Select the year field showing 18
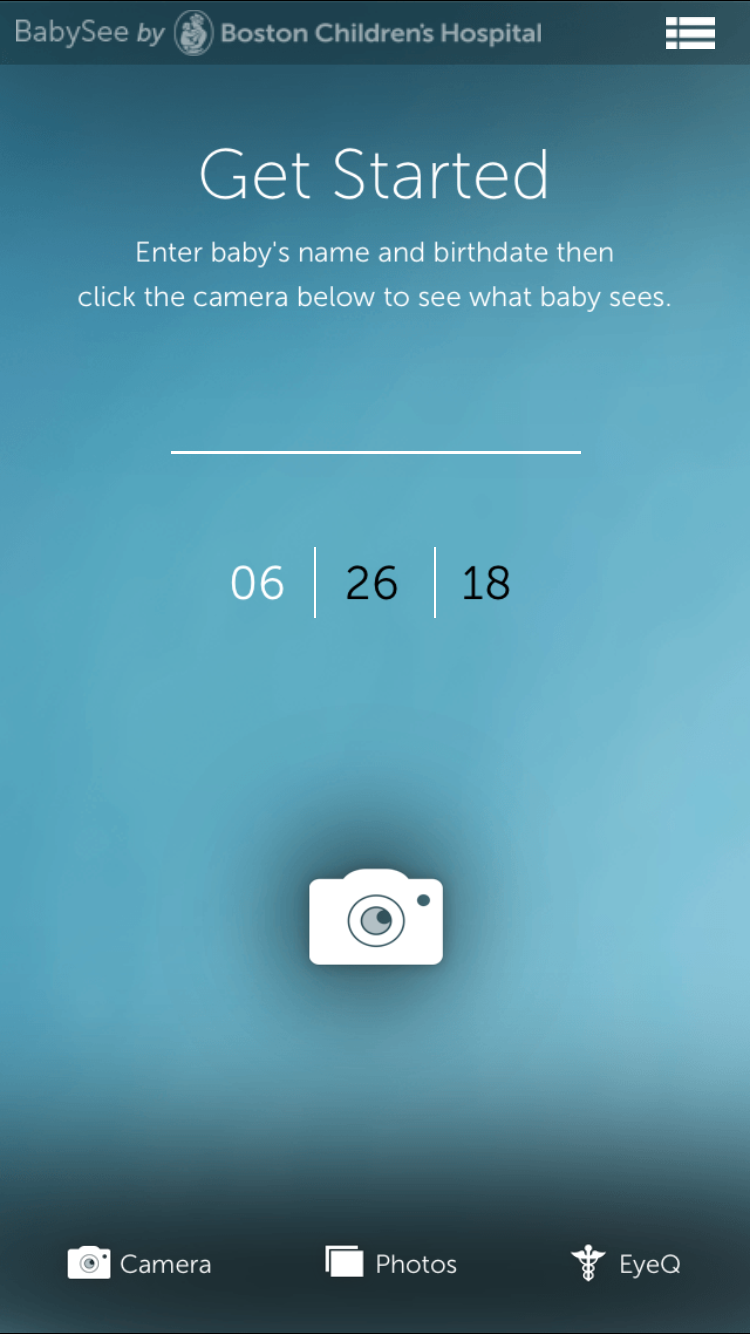The image size is (750, 1334). click(486, 583)
